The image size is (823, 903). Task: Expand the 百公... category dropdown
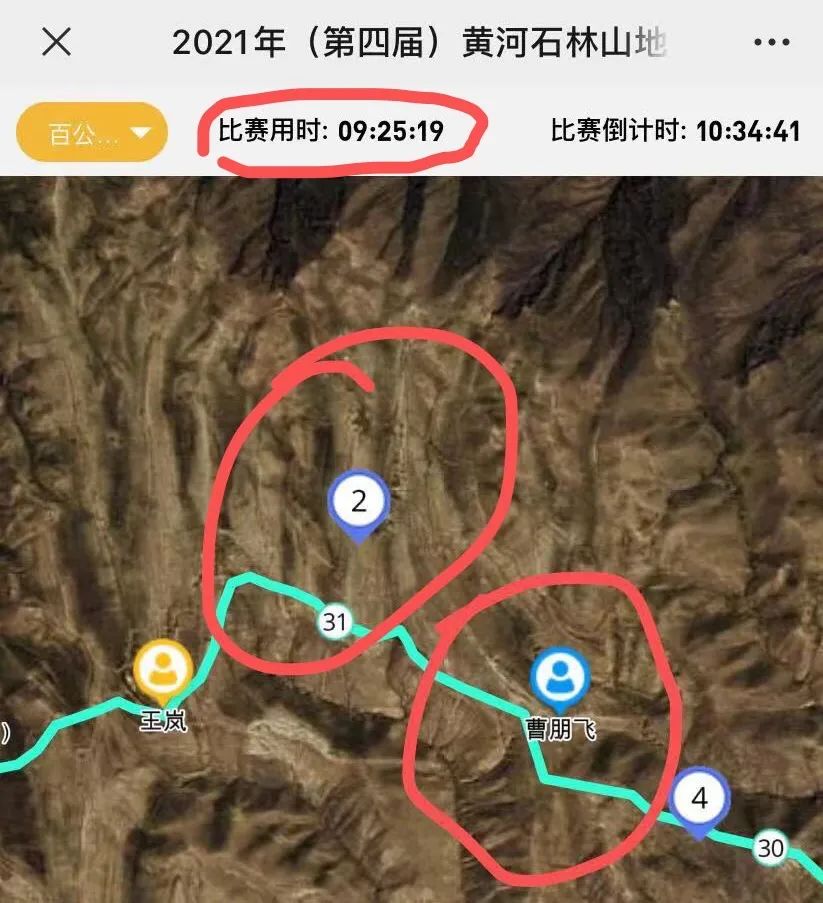(91, 133)
